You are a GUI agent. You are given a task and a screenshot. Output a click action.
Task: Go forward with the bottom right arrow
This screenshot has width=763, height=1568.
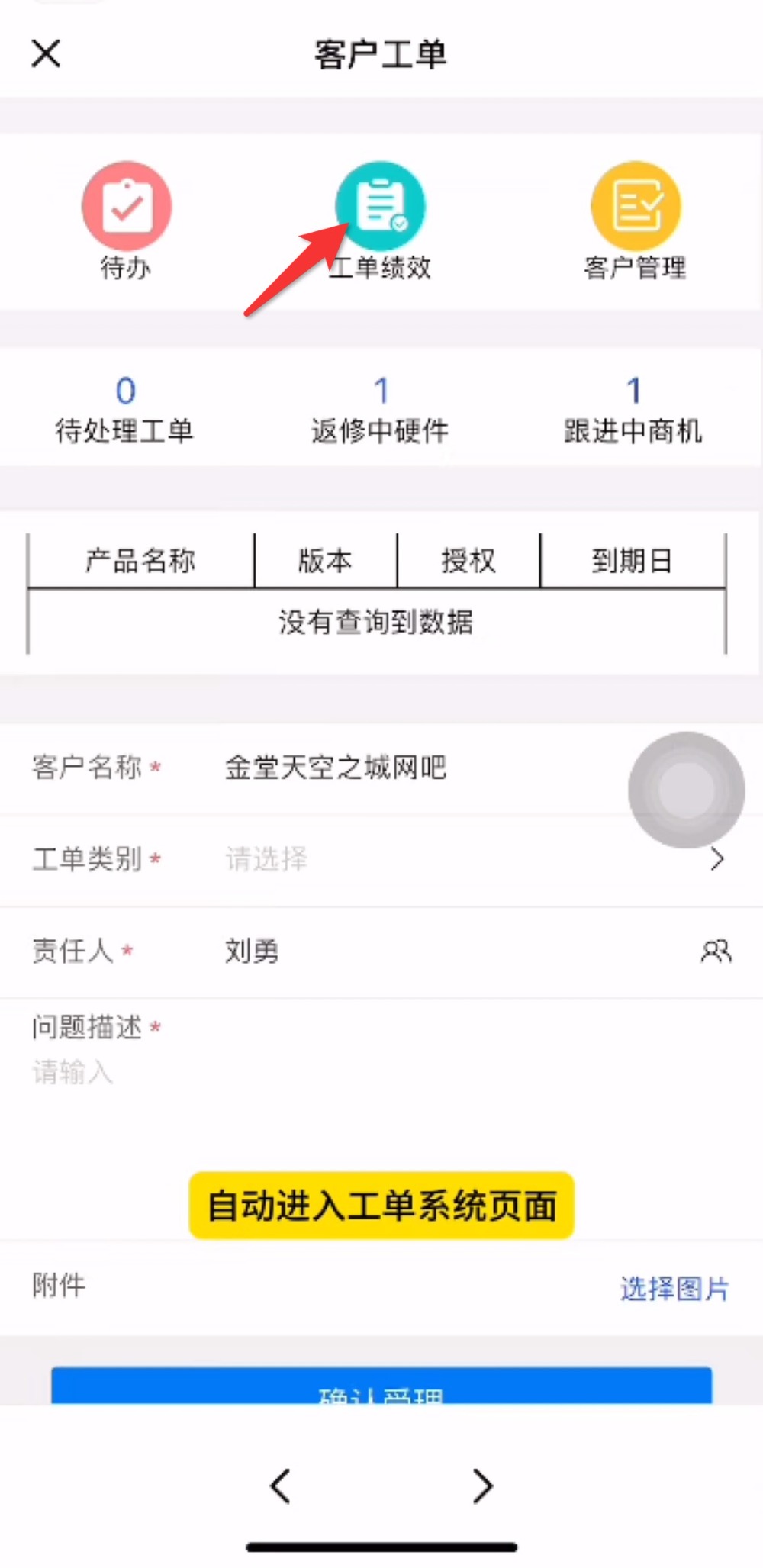pos(482,1486)
